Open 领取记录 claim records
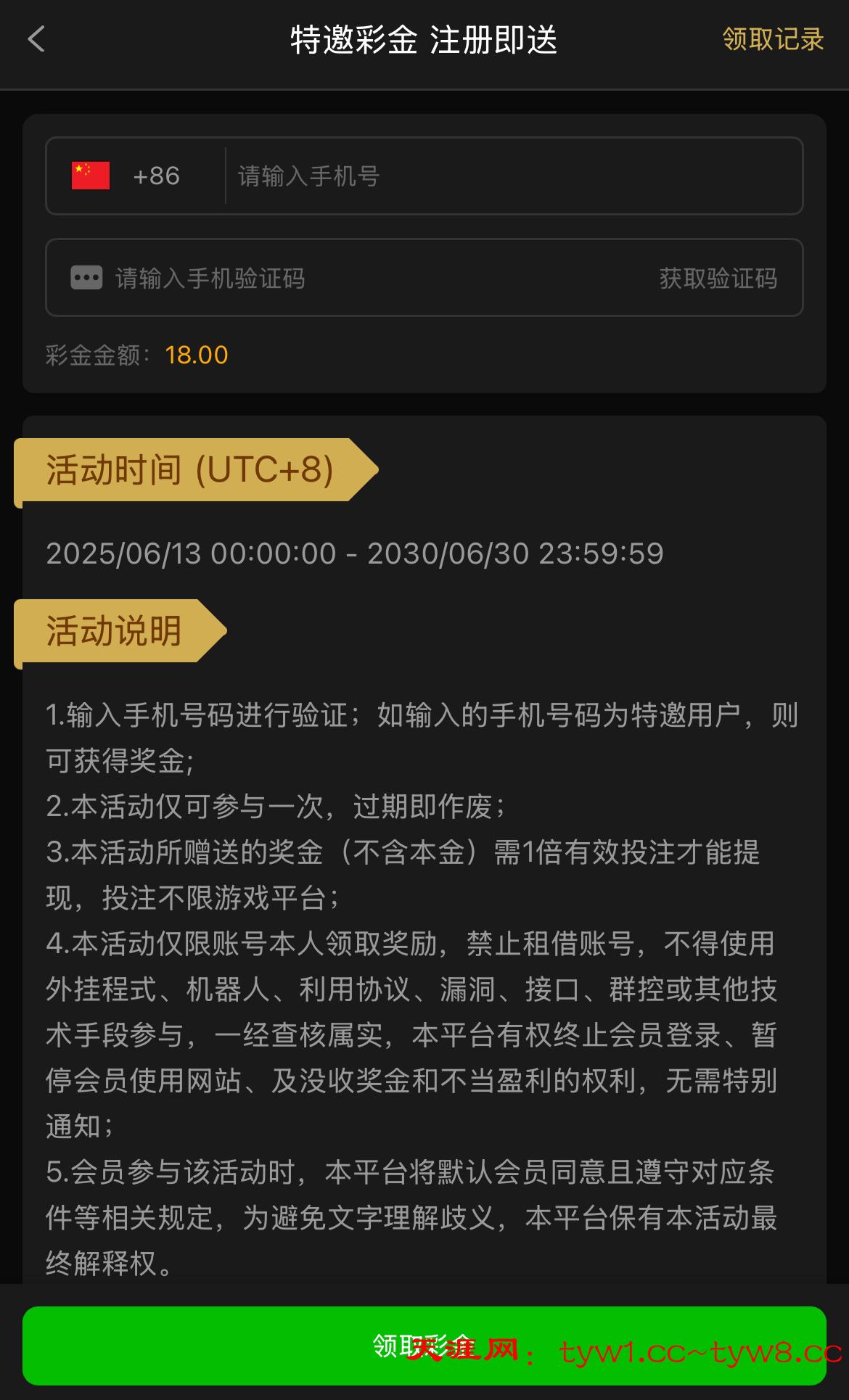This screenshot has width=849, height=1400. (773, 39)
